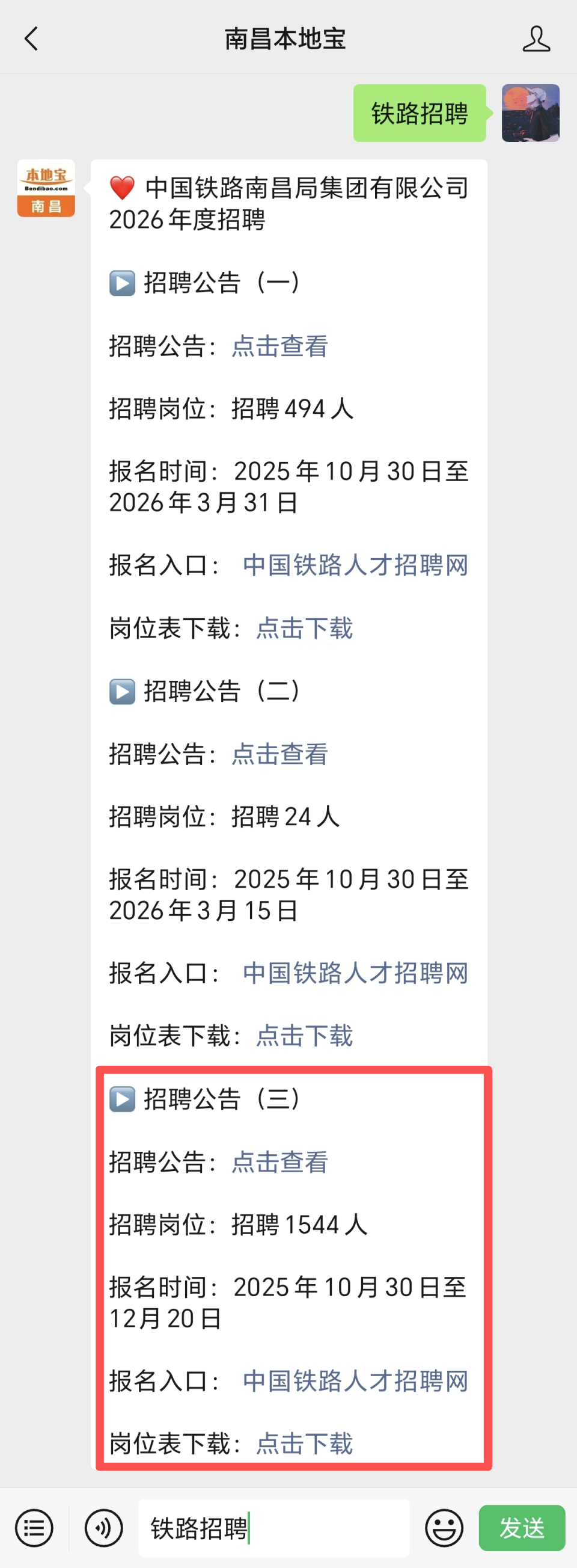Viewport: 577px width, 1568px height.
Task: Open 点击查看 link for 招聘公告（二）
Action: 279,755
